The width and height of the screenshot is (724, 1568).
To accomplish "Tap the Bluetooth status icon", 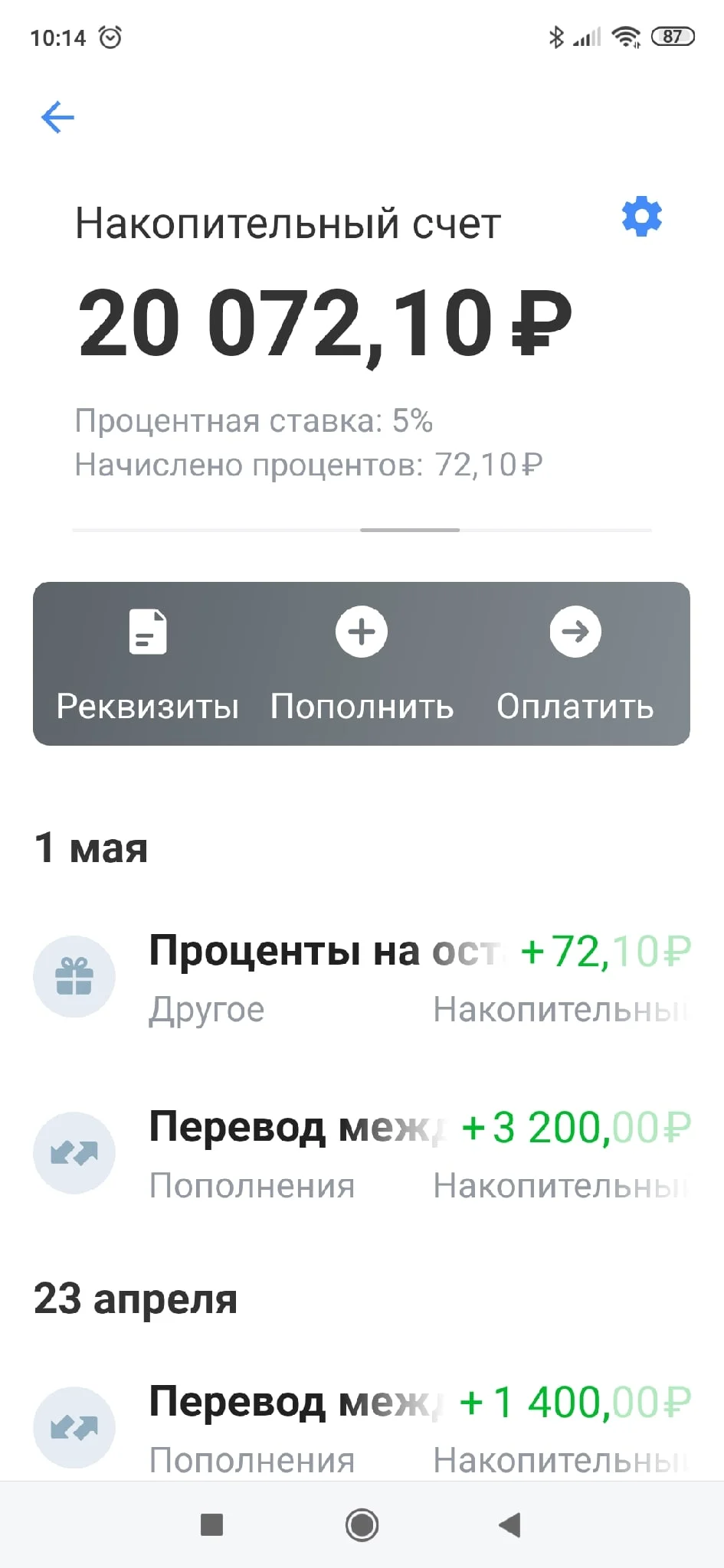I will coord(557,36).
